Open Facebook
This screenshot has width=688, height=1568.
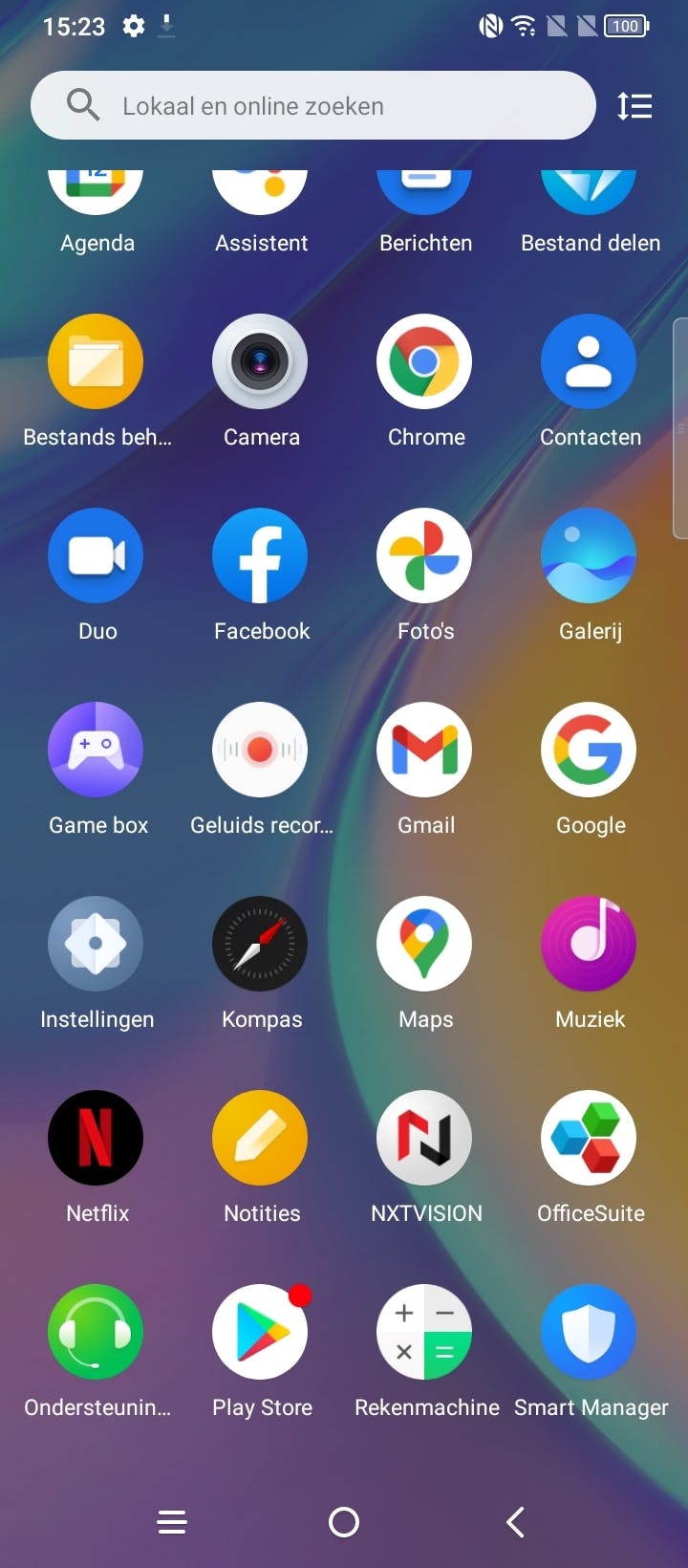[260, 556]
